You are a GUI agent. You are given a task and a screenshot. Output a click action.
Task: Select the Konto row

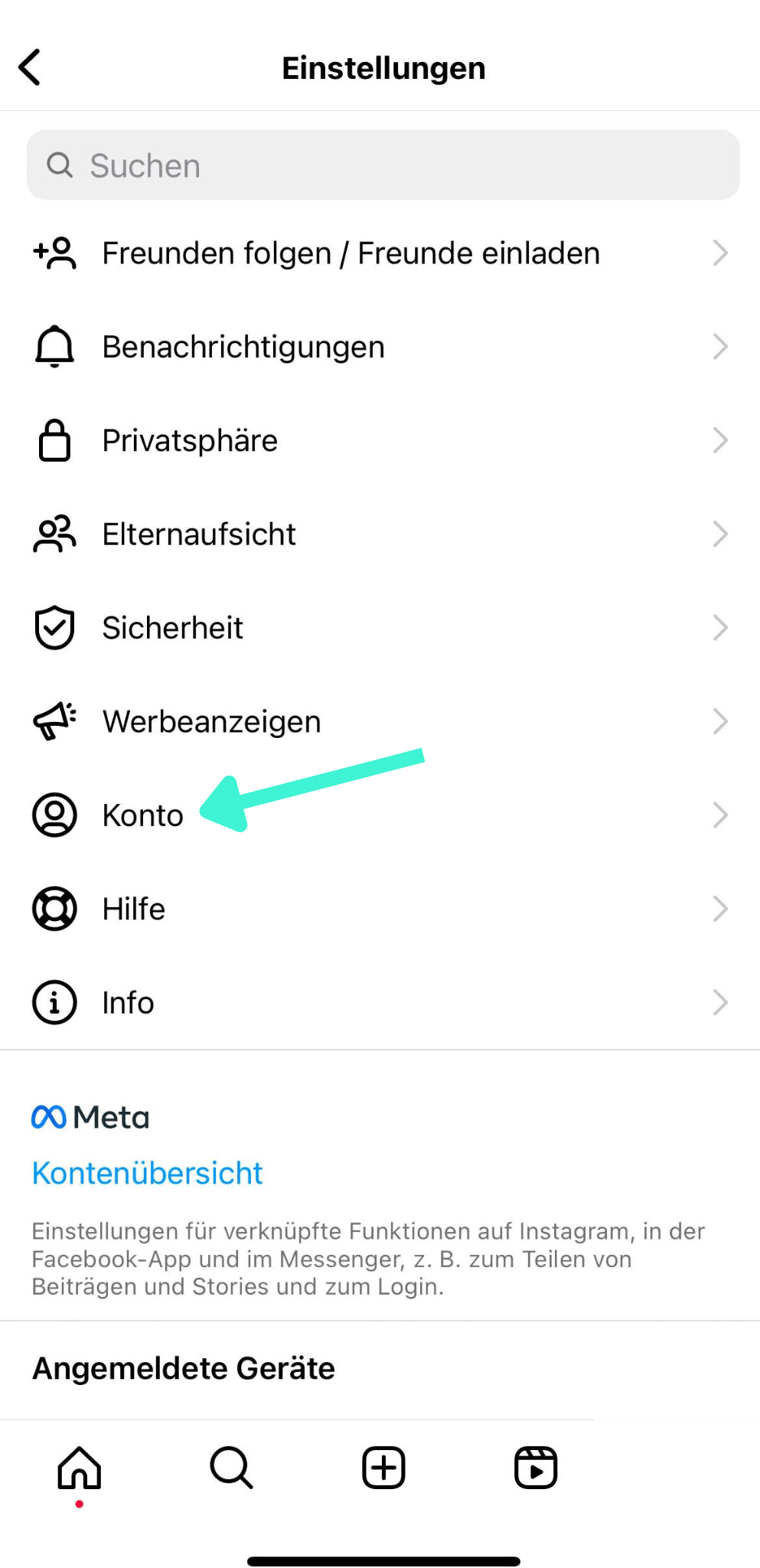click(x=380, y=815)
